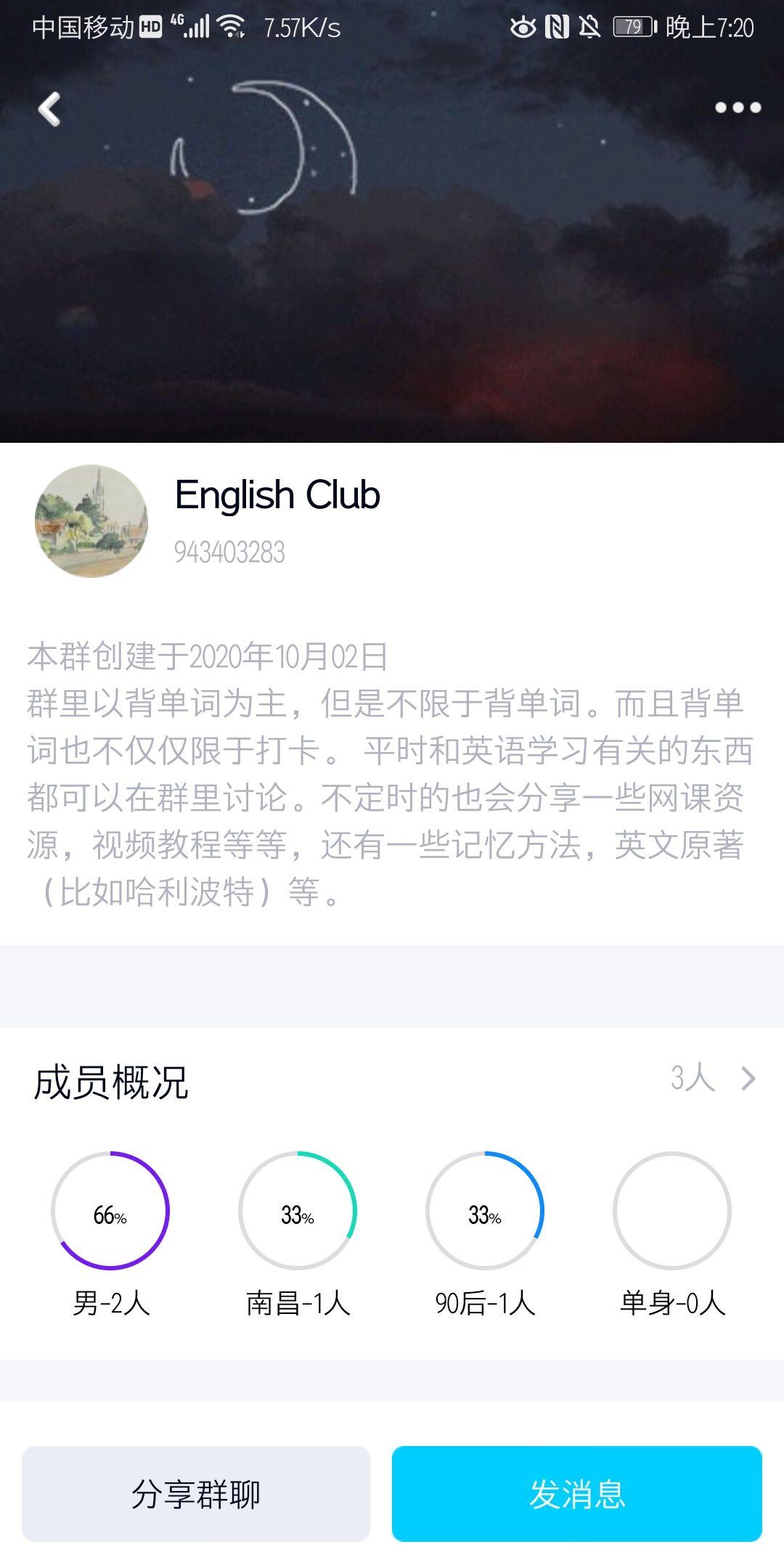
Task: Open the English Club group avatar
Action: pyautogui.click(x=91, y=521)
